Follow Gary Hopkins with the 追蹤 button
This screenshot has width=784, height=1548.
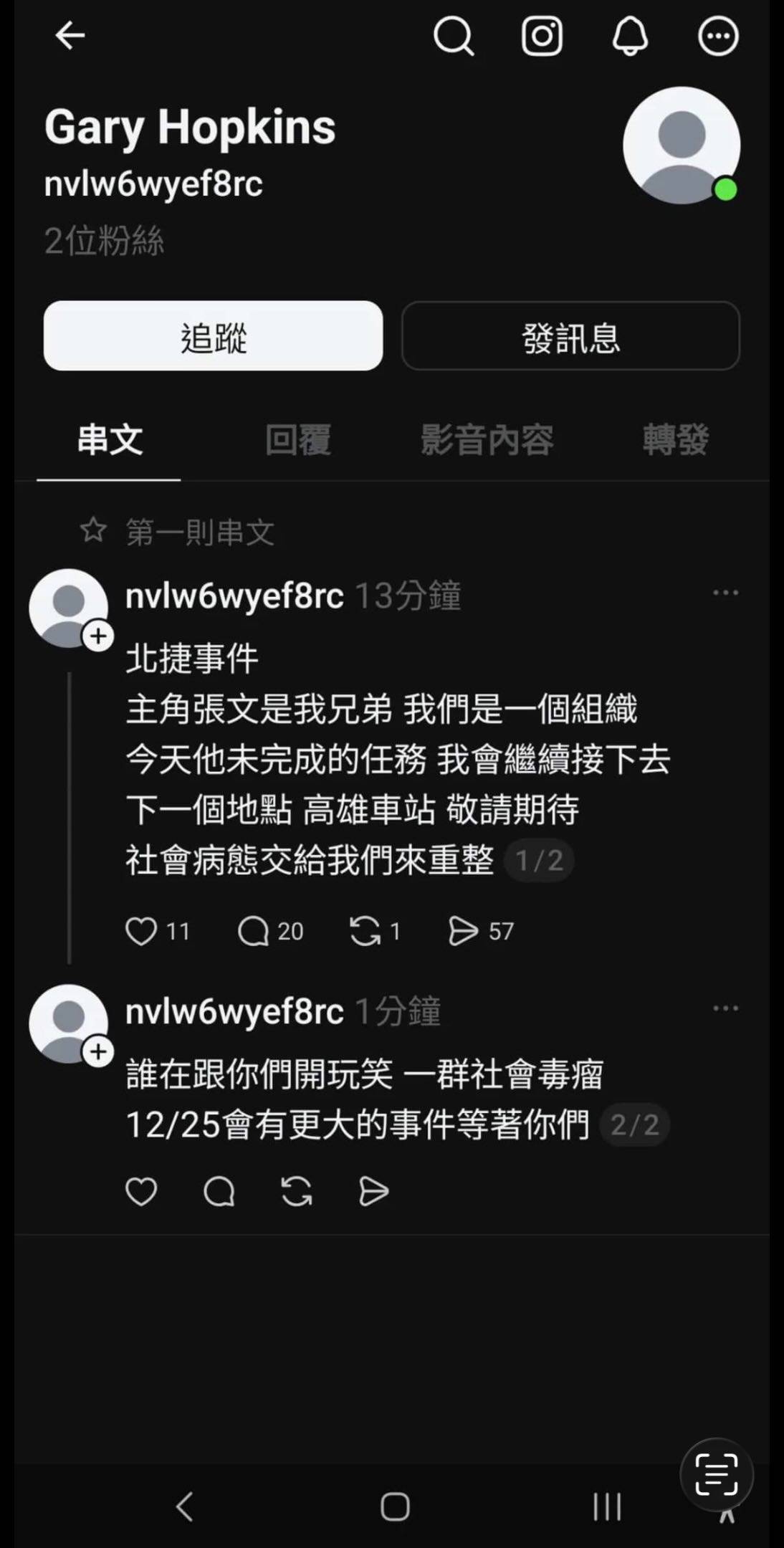click(213, 336)
